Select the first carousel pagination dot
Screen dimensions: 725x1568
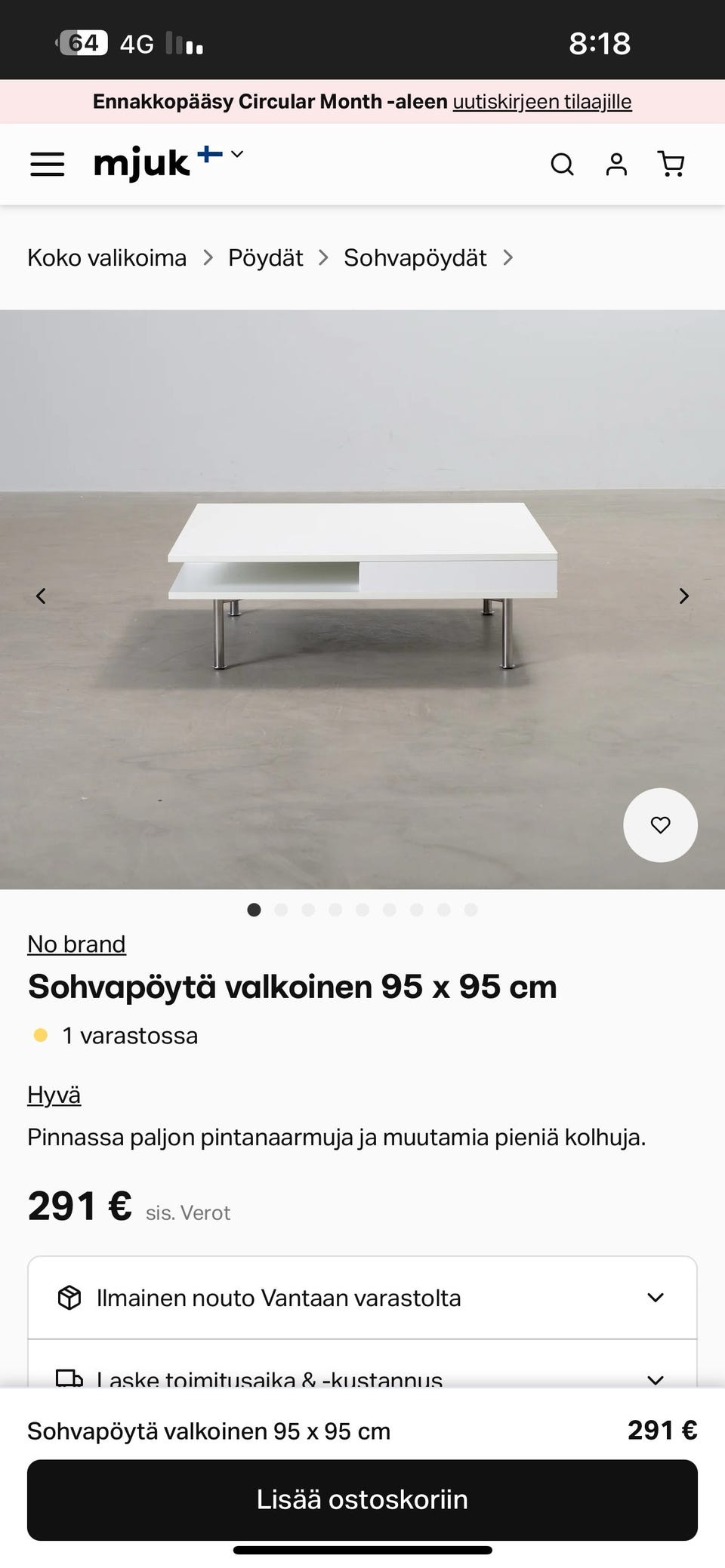pyautogui.click(x=255, y=910)
